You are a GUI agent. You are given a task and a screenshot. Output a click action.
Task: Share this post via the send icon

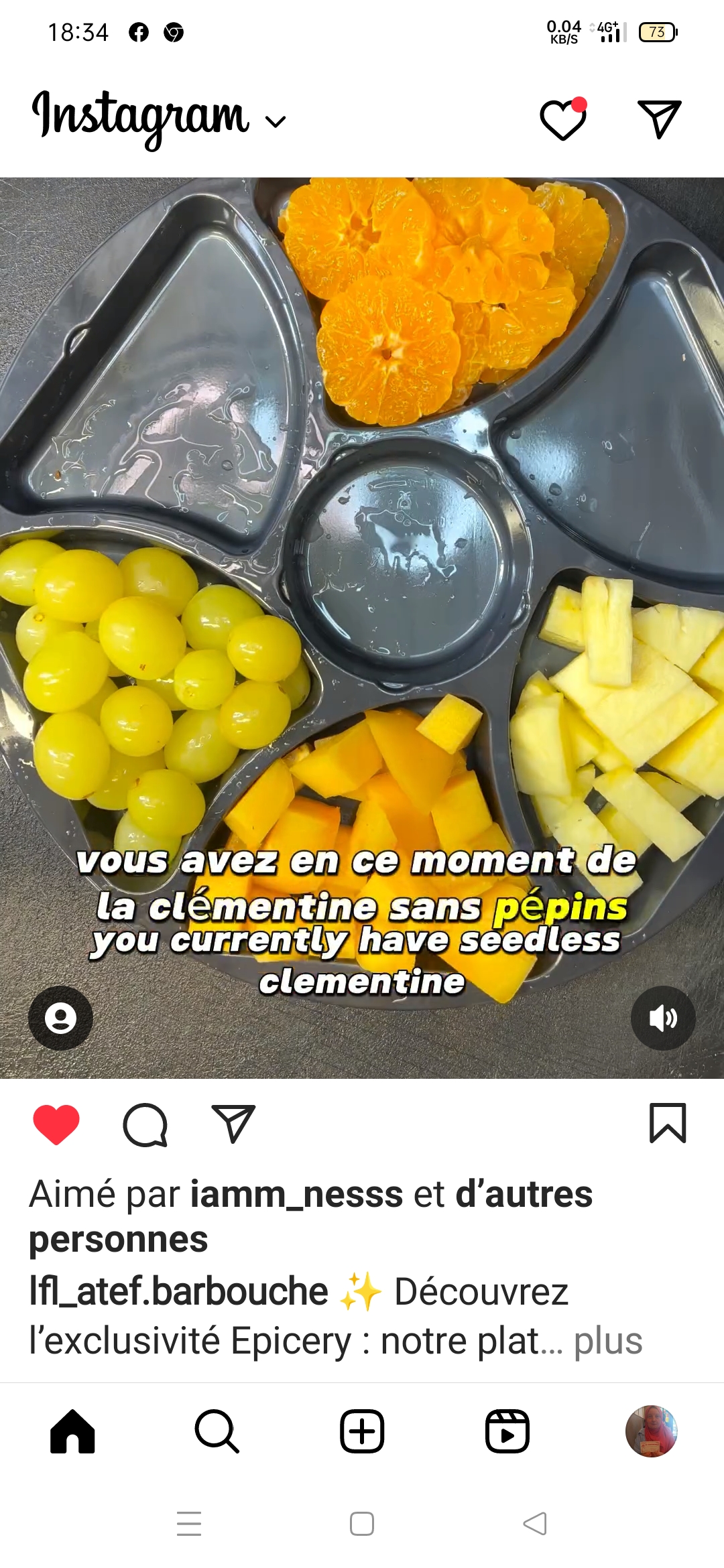coord(233,1124)
